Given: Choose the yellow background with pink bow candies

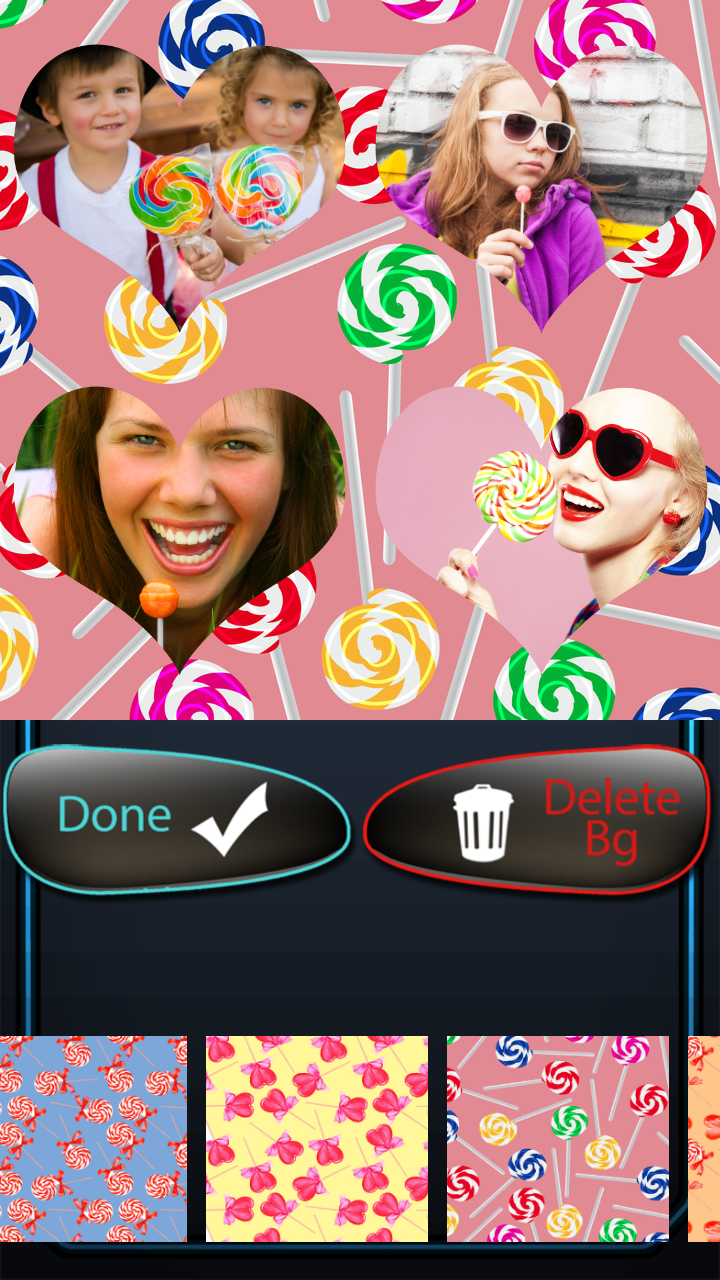Looking at the screenshot, I should (317, 1139).
